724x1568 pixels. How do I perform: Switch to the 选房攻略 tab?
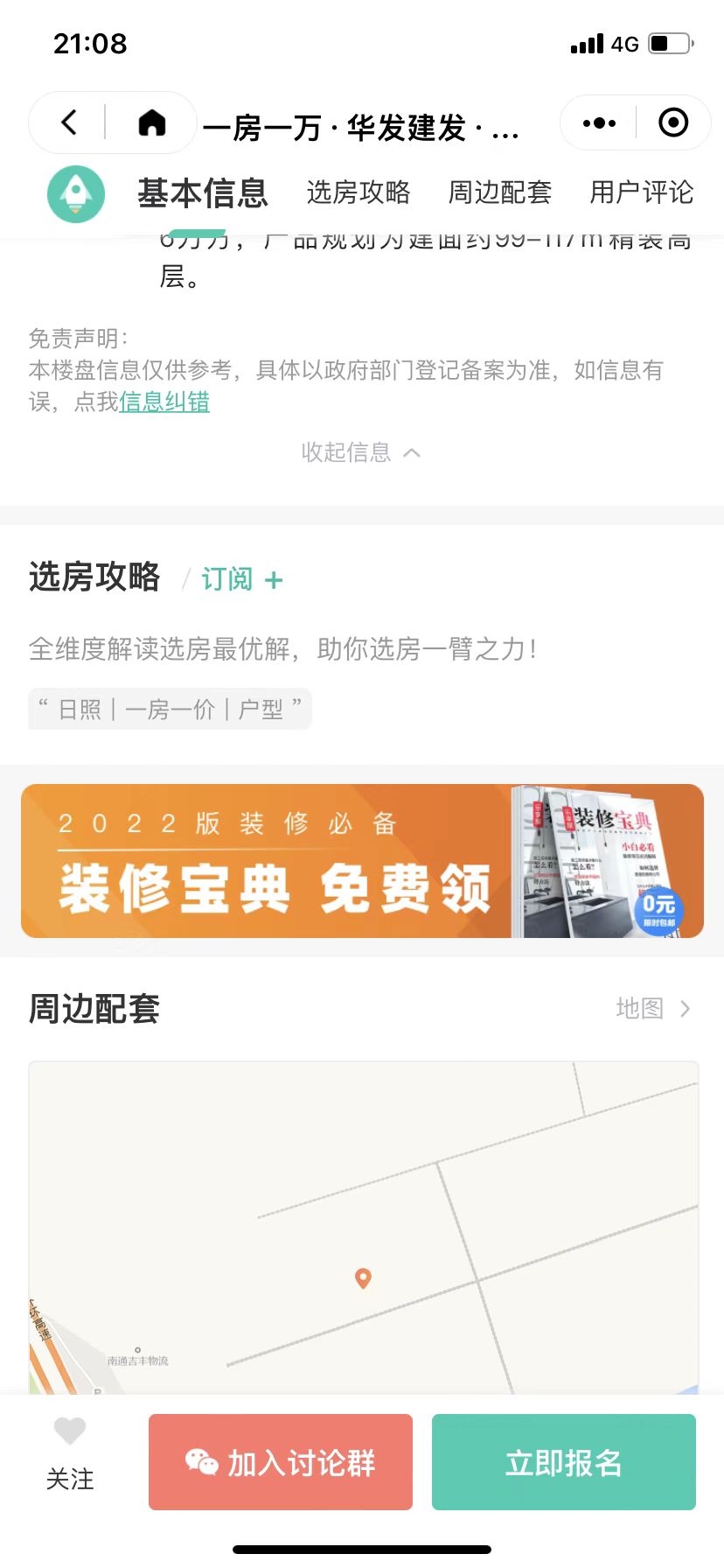(x=359, y=192)
